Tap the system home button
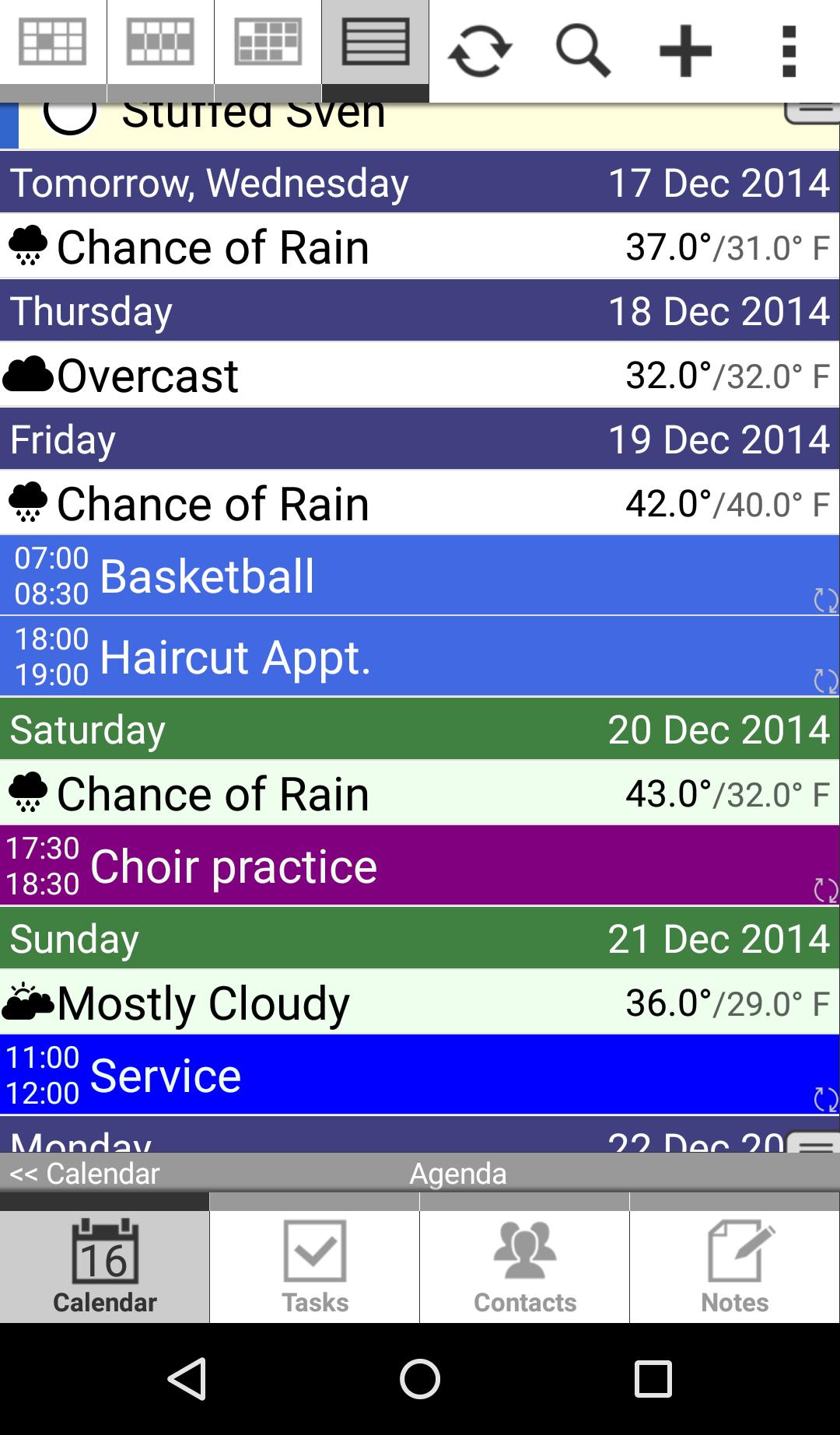 tap(420, 1379)
